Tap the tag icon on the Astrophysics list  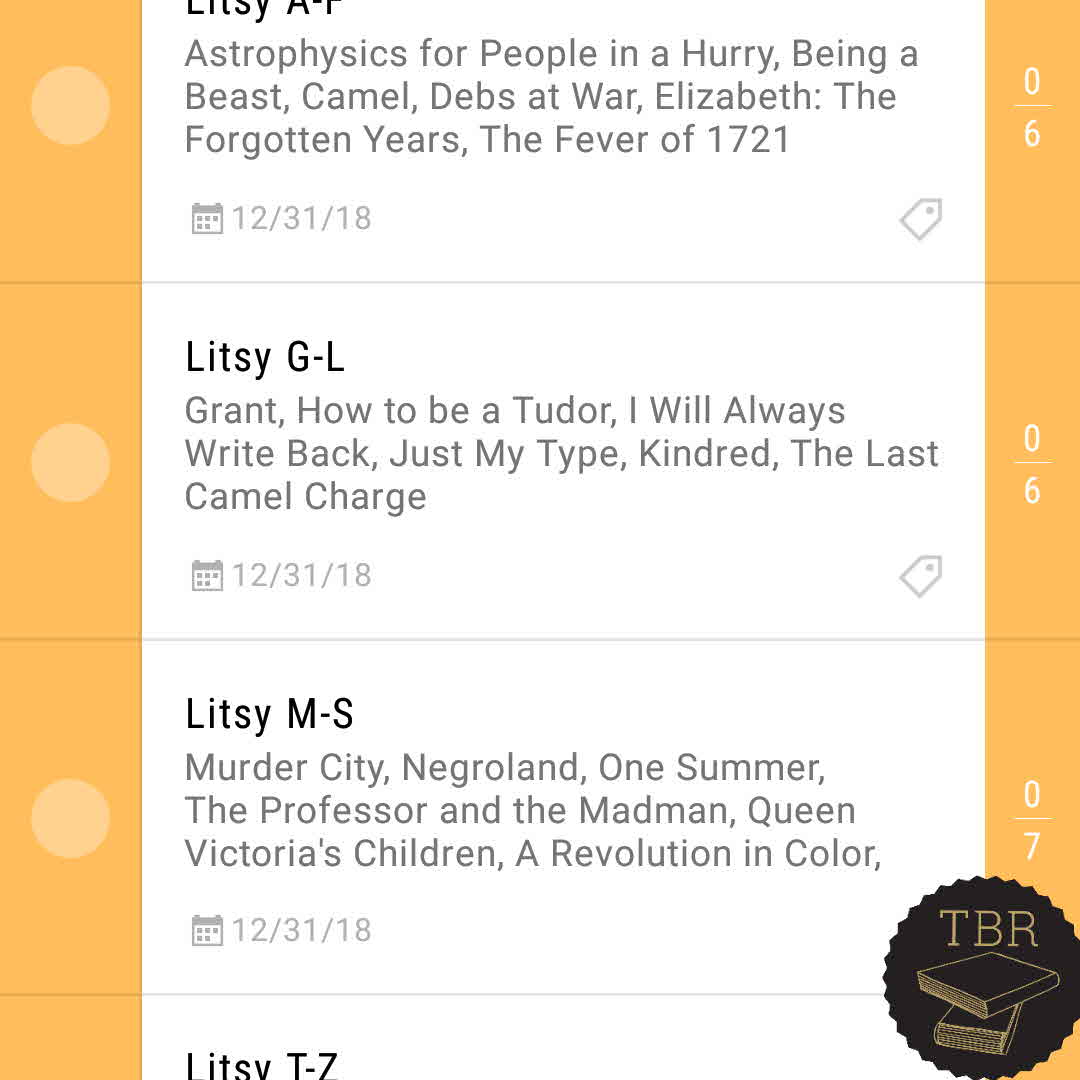point(920,219)
